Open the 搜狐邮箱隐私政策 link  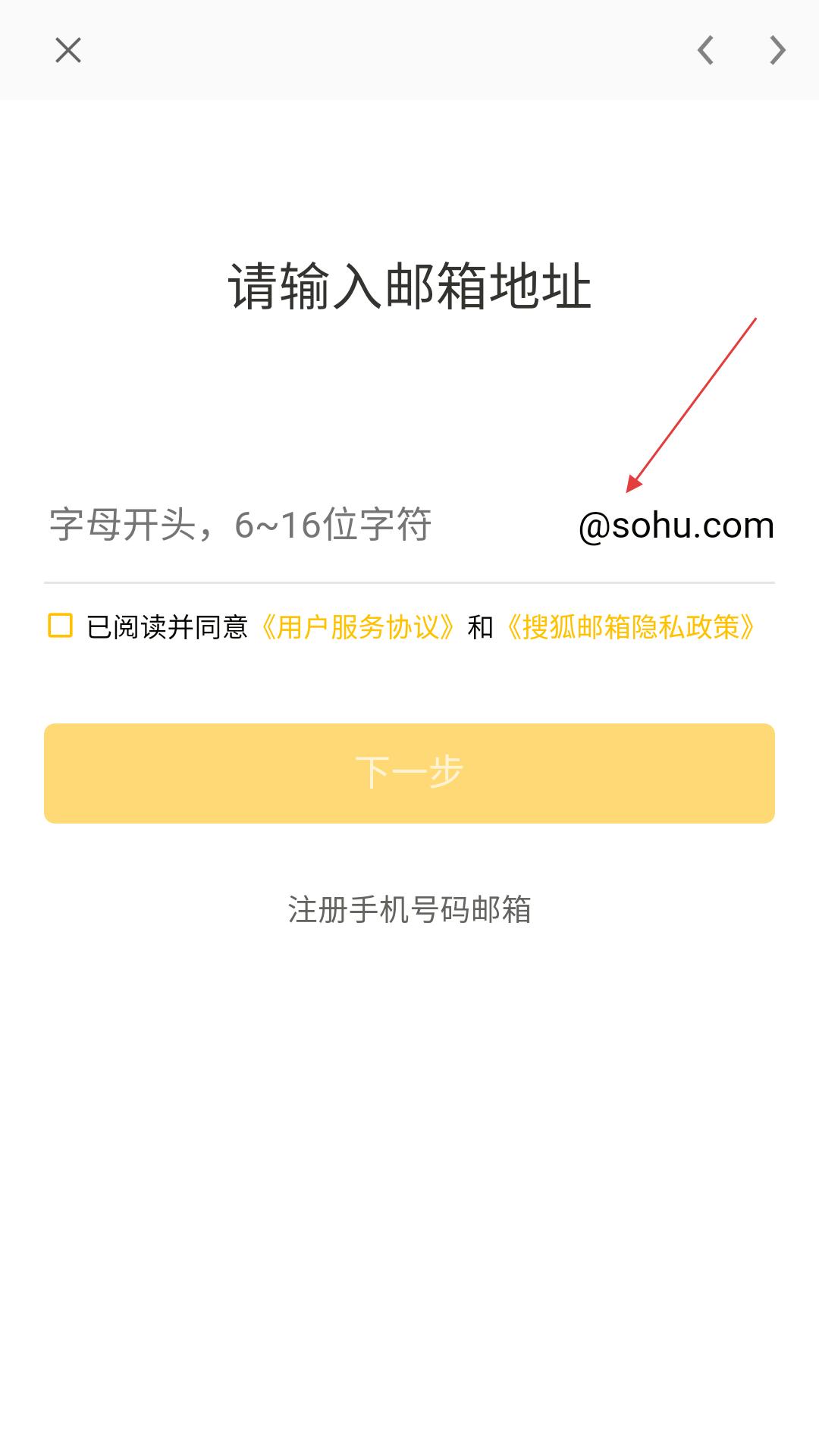point(631,627)
